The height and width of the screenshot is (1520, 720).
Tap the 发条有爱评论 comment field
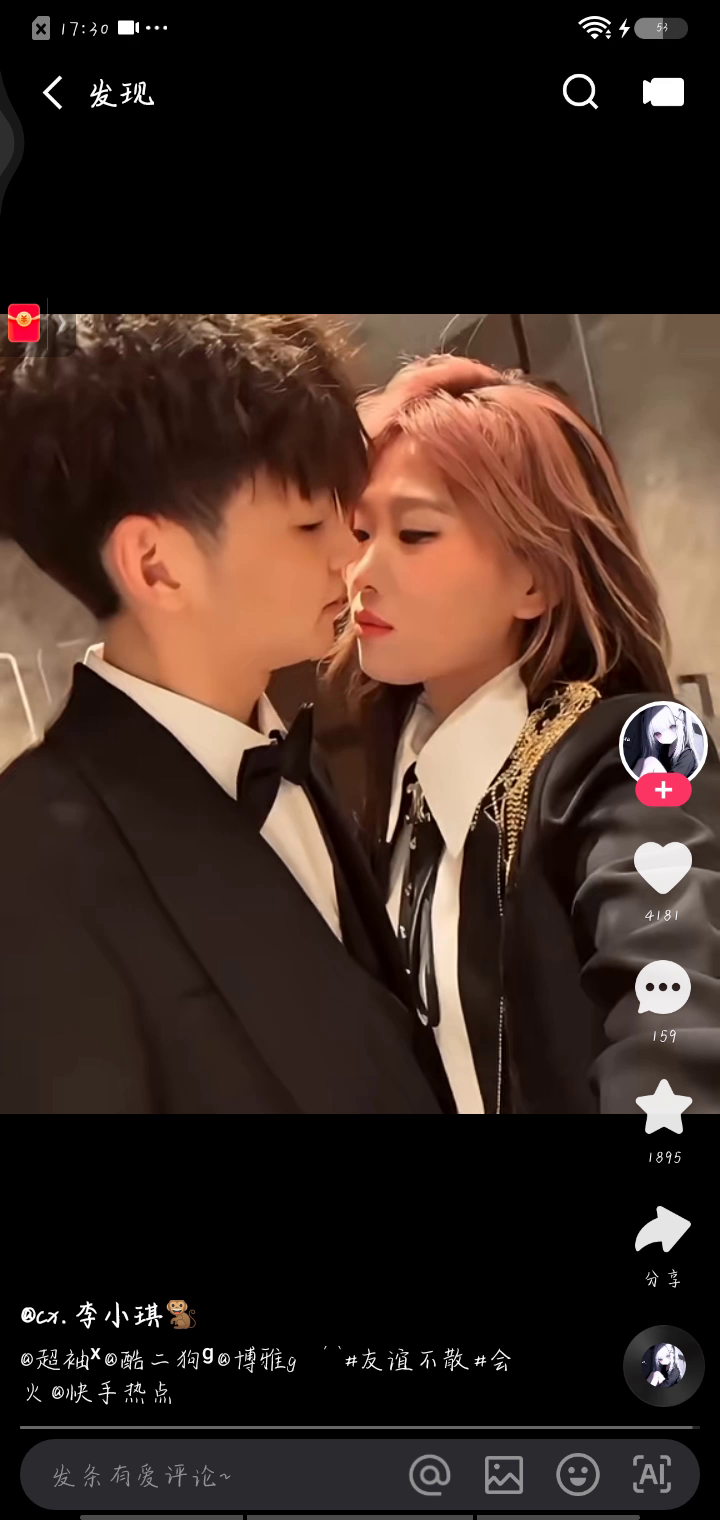(x=200, y=1475)
